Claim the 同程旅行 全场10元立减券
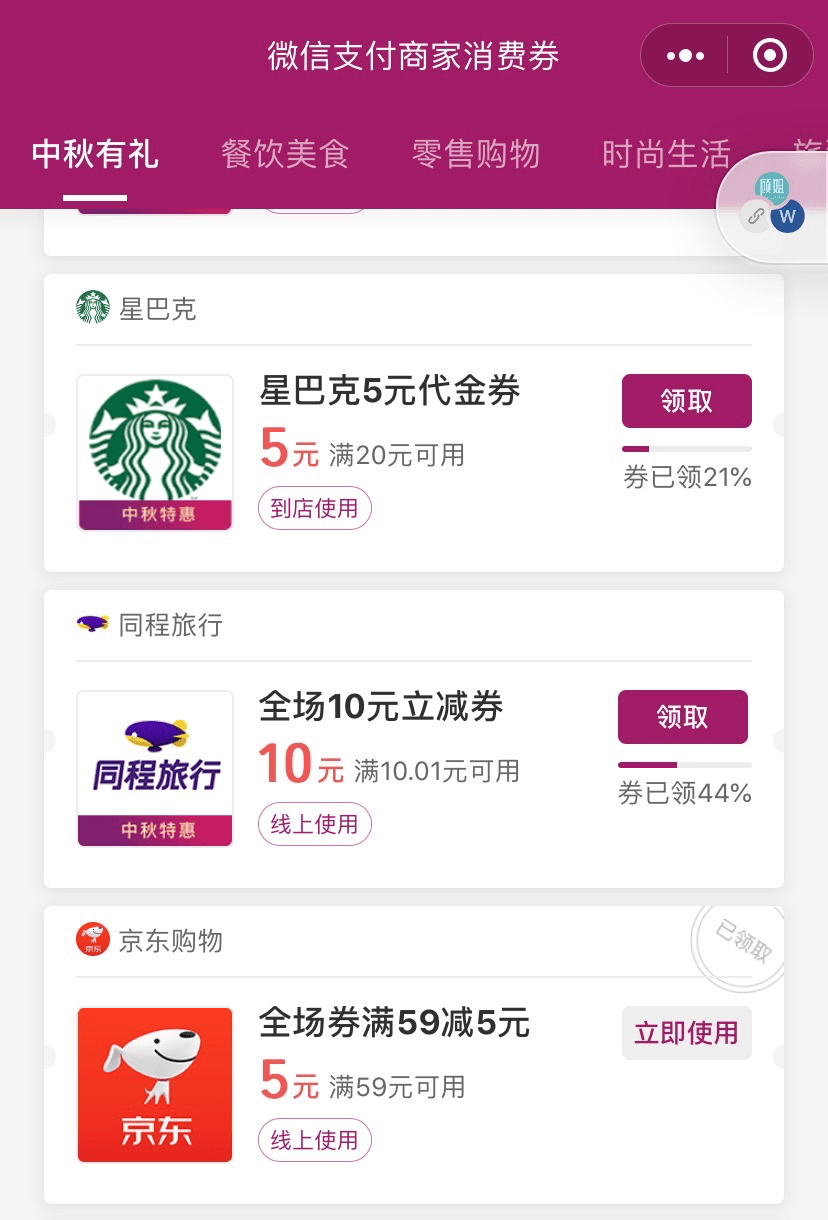The height and width of the screenshot is (1220, 828). (682, 717)
